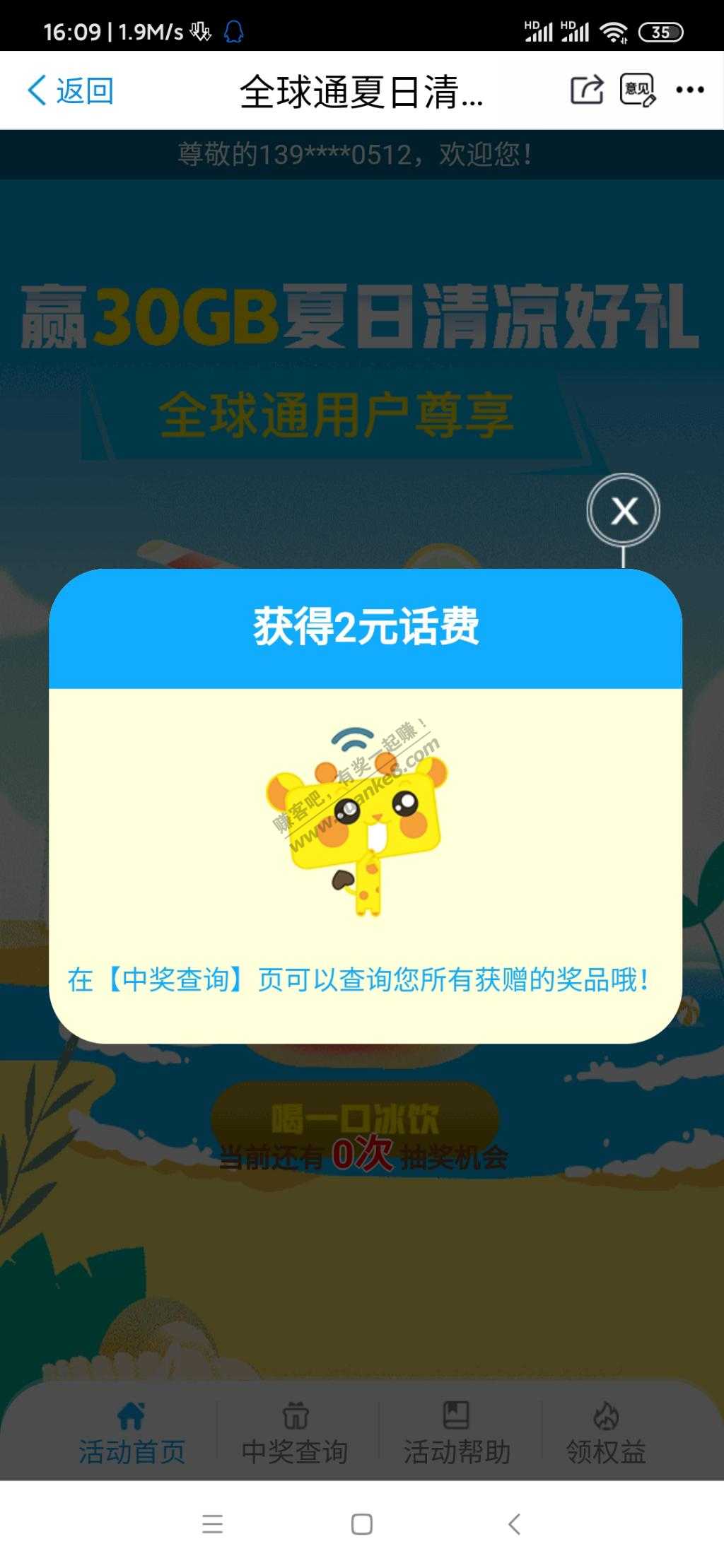
Task: Tap the system home button
Action: click(362, 1524)
